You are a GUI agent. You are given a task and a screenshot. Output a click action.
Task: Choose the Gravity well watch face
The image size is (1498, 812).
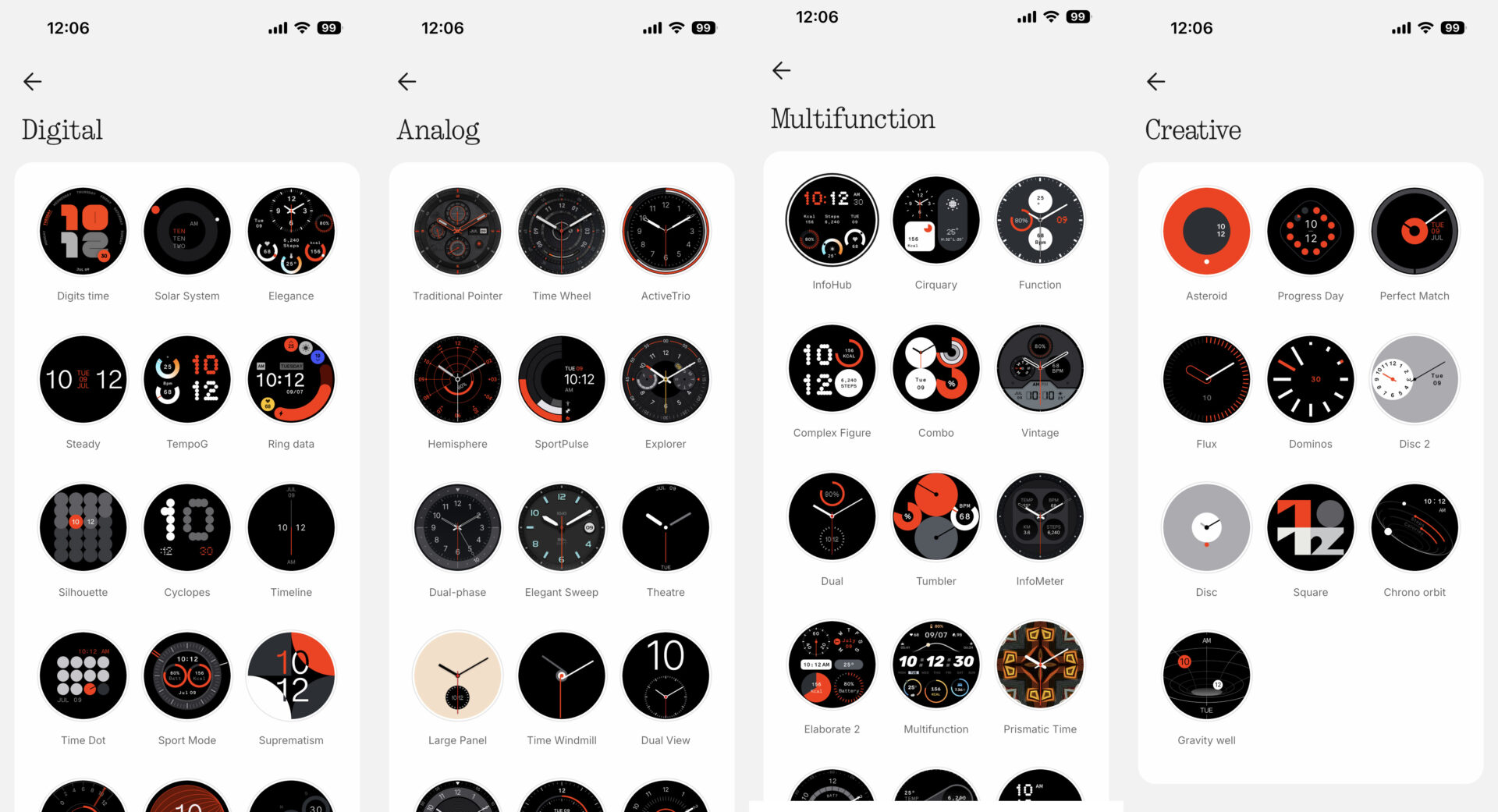(1206, 676)
